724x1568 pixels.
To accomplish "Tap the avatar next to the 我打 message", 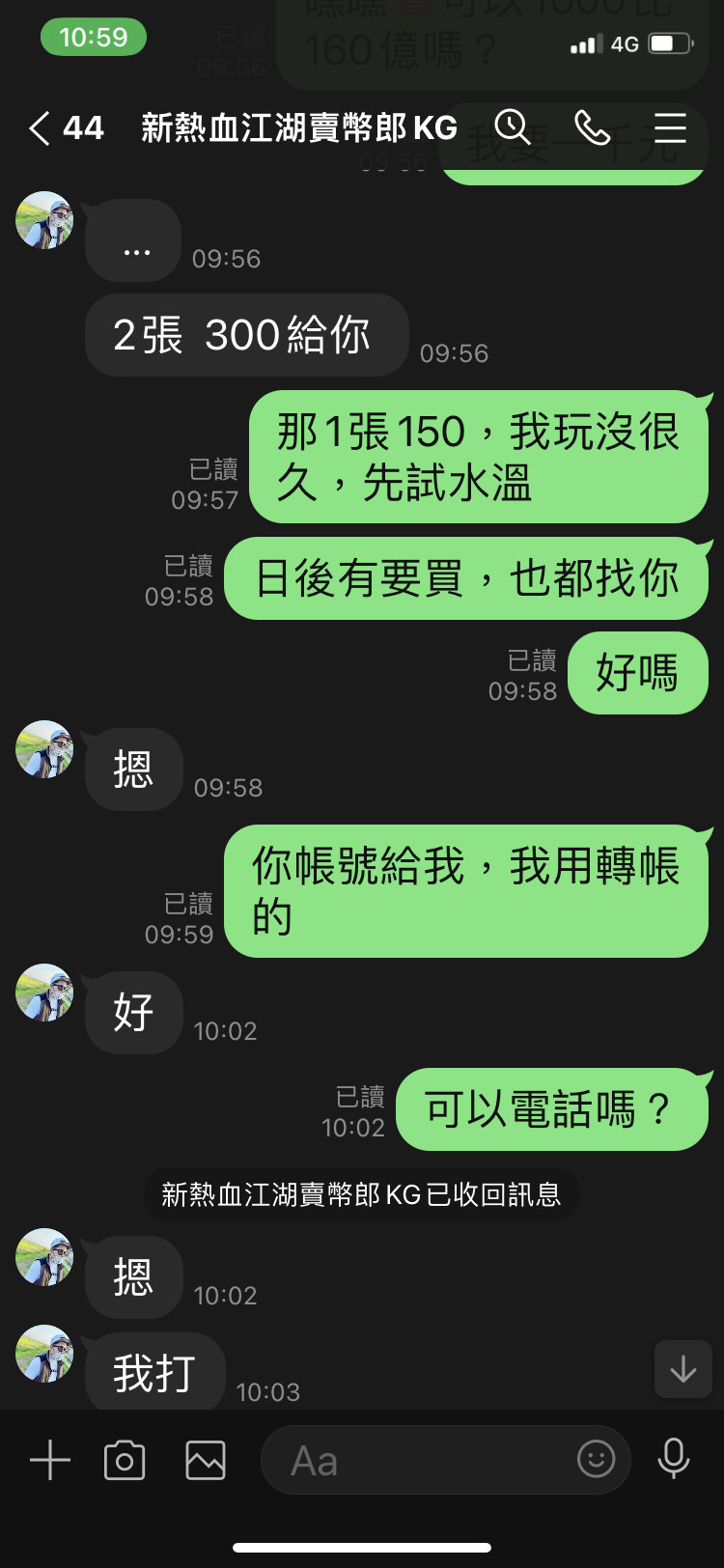I will [x=44, y=1355].
